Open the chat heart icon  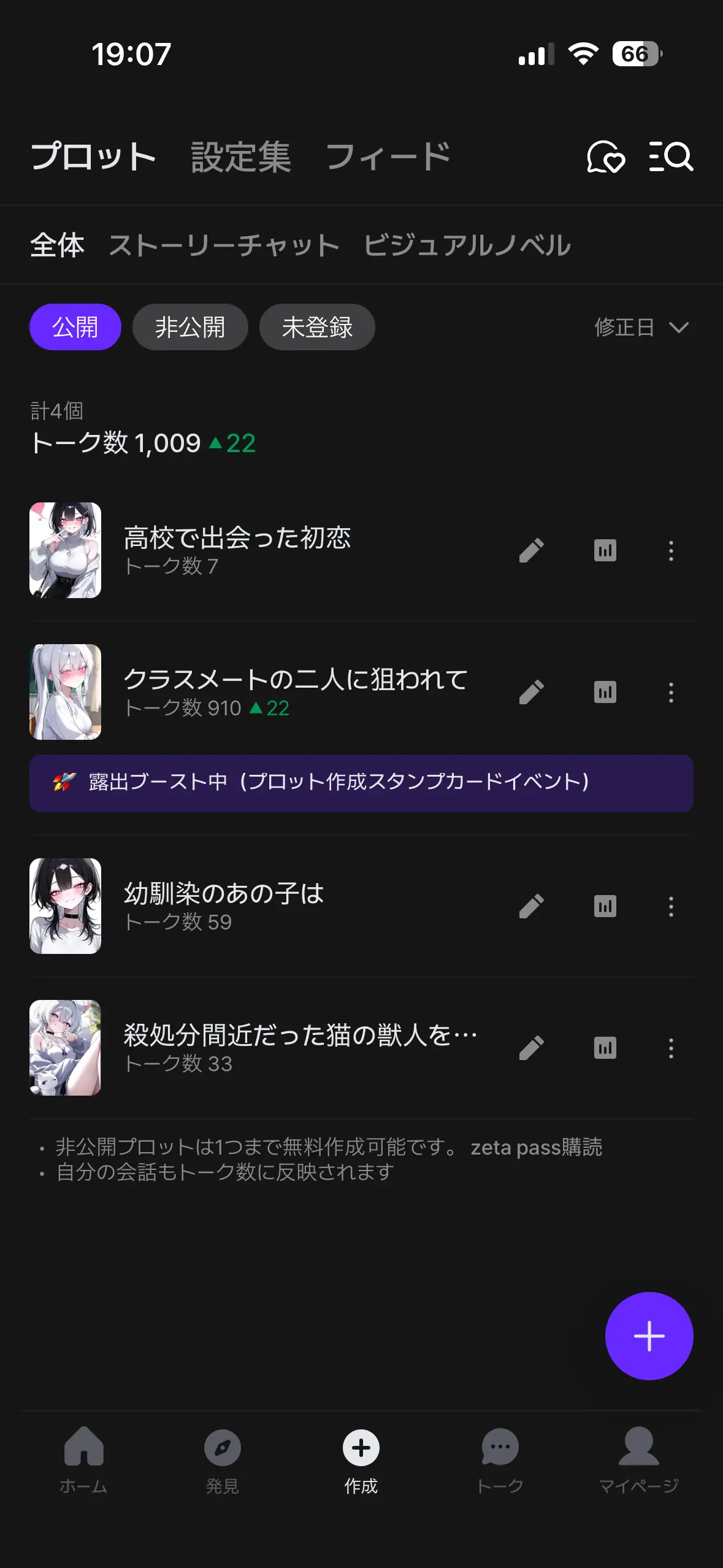tap(606, 156)
